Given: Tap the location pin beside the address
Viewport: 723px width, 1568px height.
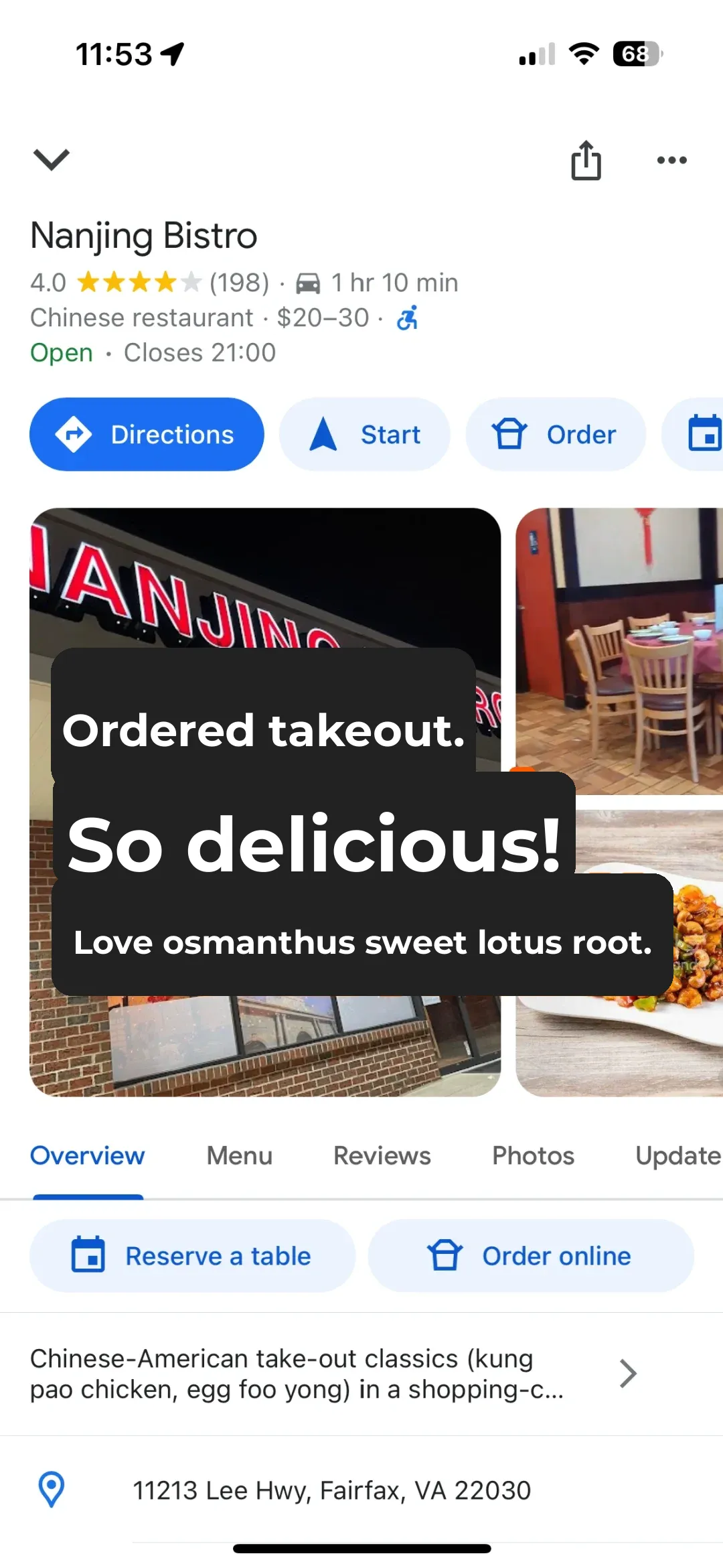Looking at the screenshot, I should 51,1490.
